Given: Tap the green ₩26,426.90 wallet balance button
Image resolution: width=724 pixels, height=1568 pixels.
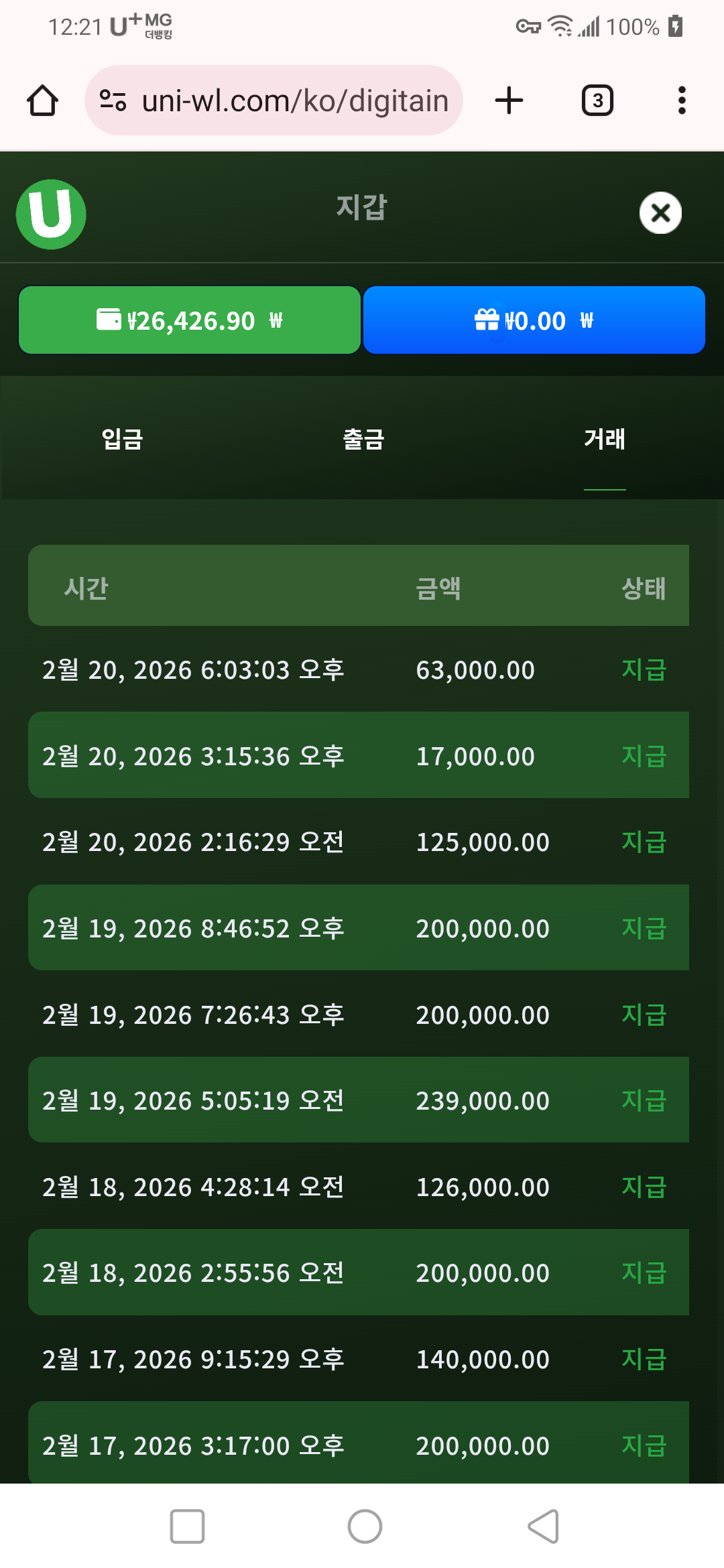Looking at the screenshot, I should tap(190, 320).
